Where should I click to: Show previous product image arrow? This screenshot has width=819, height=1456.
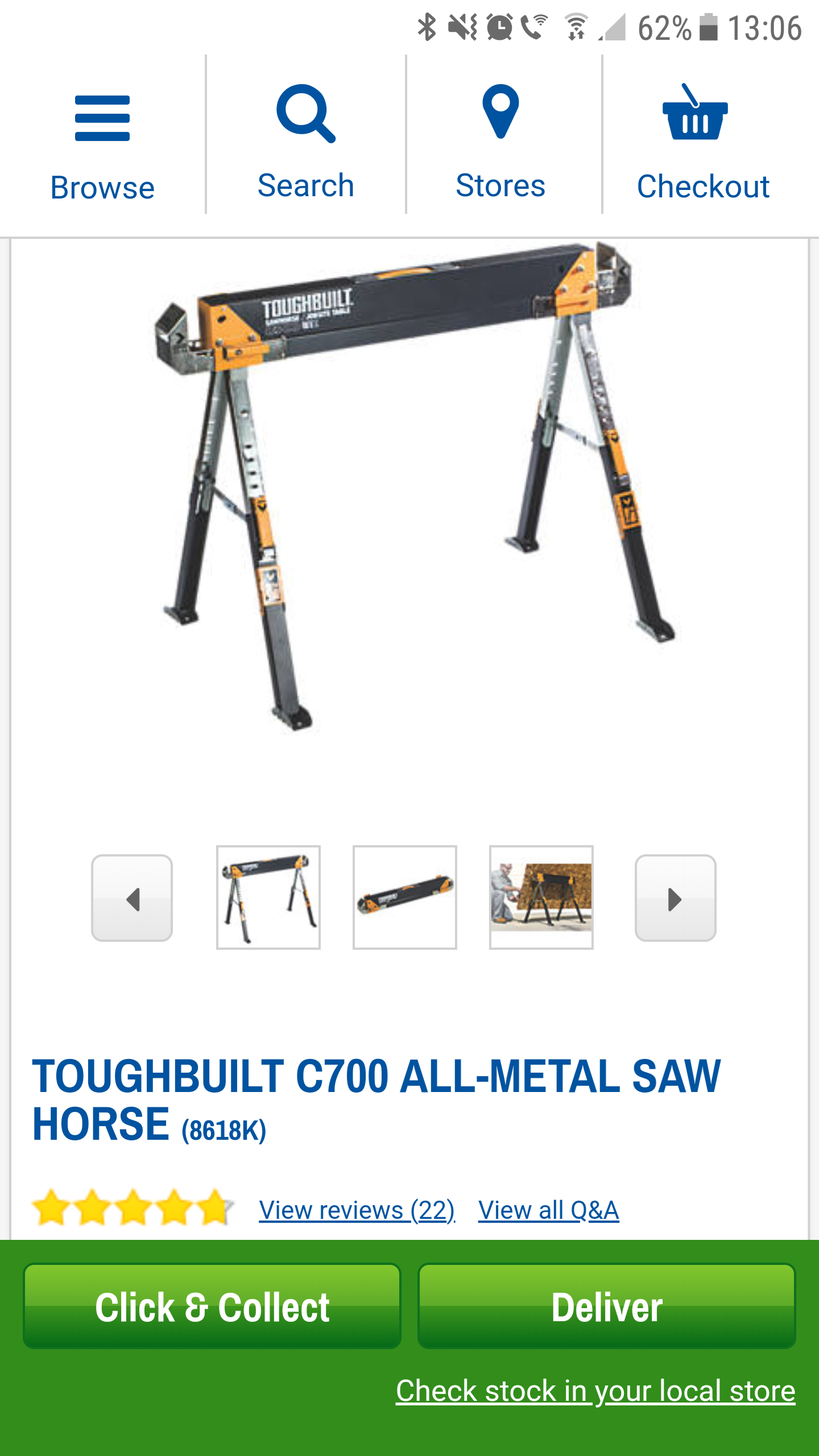pyautogui.click(x=132, y=898)
